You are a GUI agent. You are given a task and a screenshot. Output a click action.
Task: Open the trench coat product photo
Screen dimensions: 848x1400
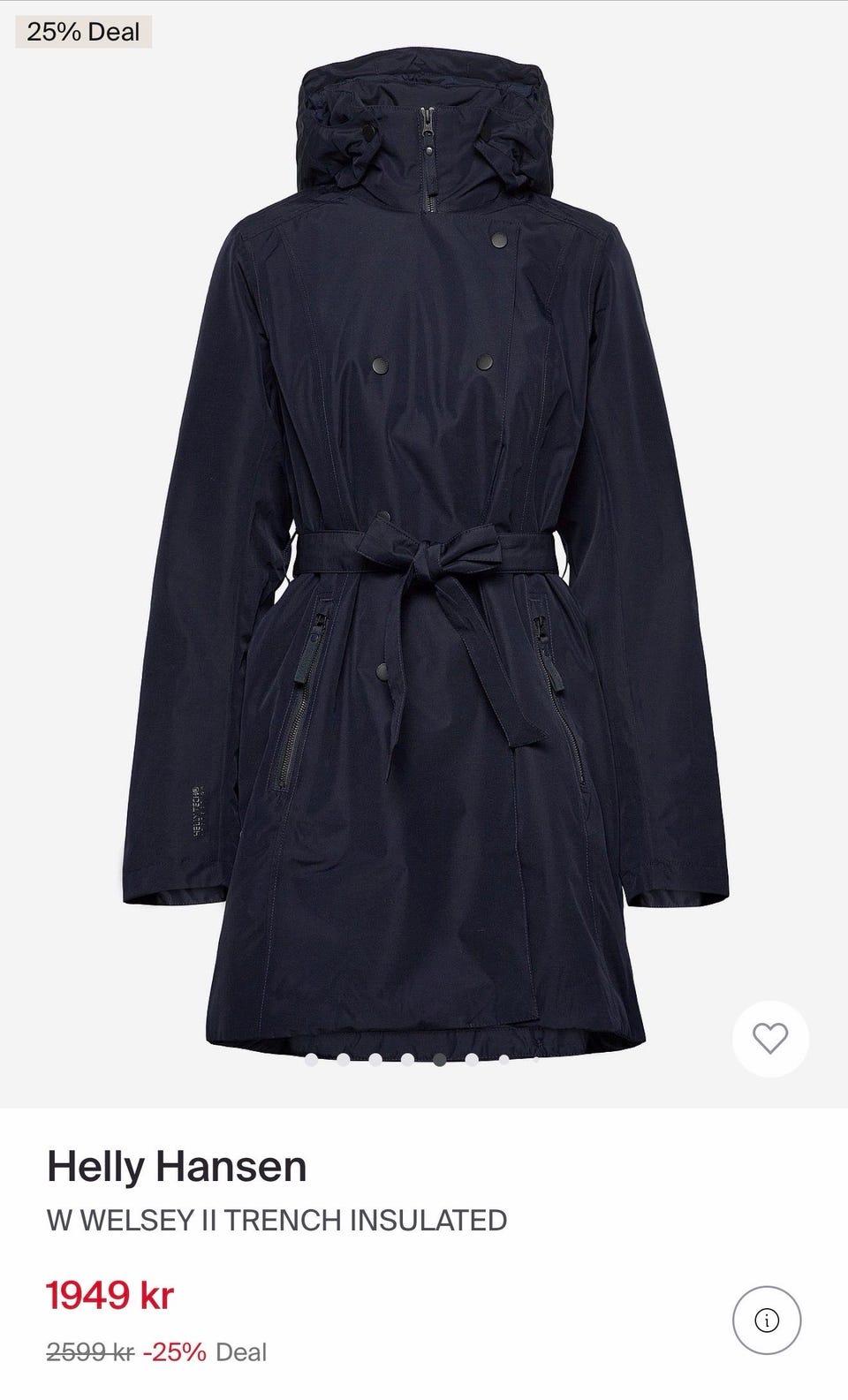point(424,548)
